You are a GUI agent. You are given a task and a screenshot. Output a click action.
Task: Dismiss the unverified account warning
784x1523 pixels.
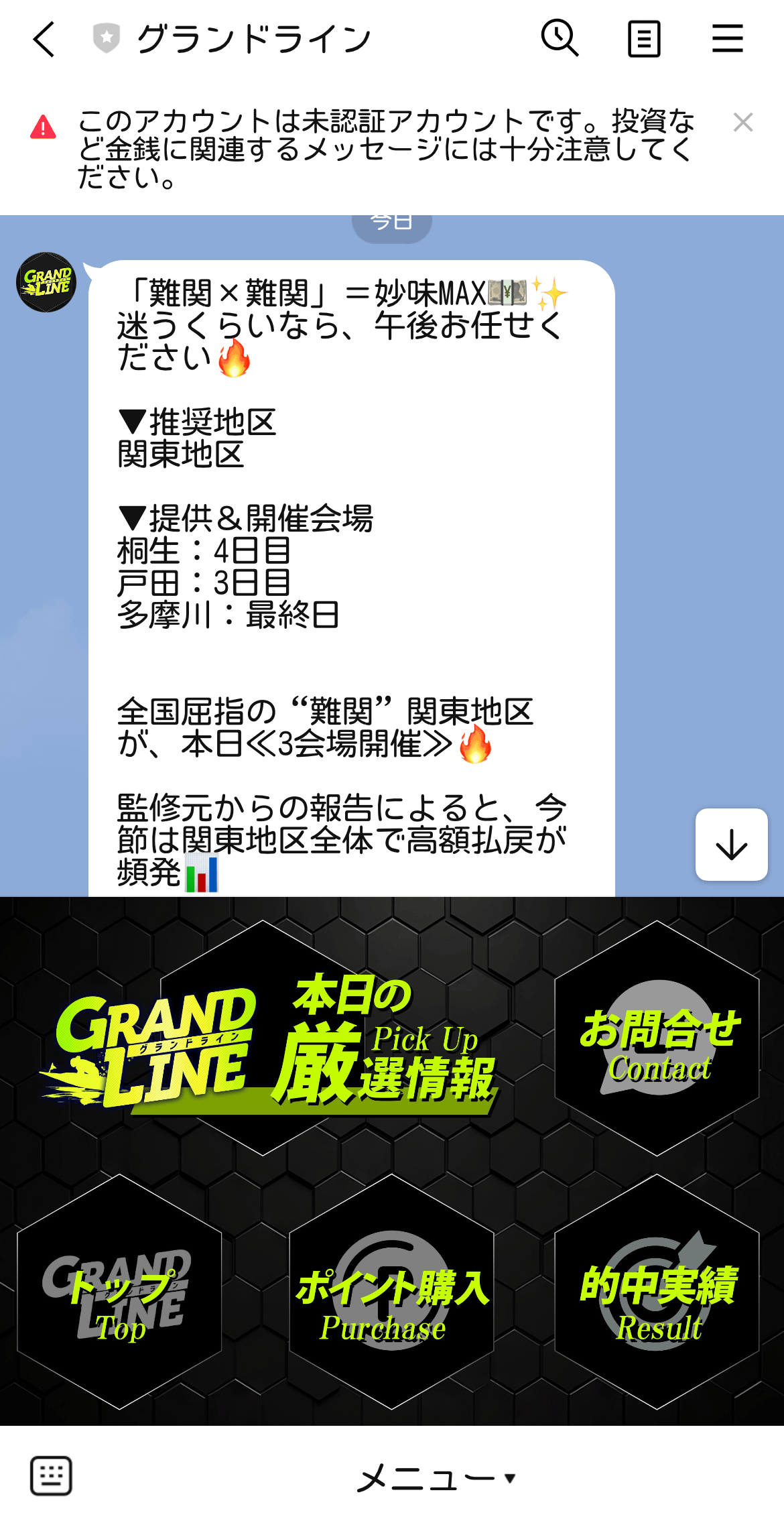tap(743, 123)
